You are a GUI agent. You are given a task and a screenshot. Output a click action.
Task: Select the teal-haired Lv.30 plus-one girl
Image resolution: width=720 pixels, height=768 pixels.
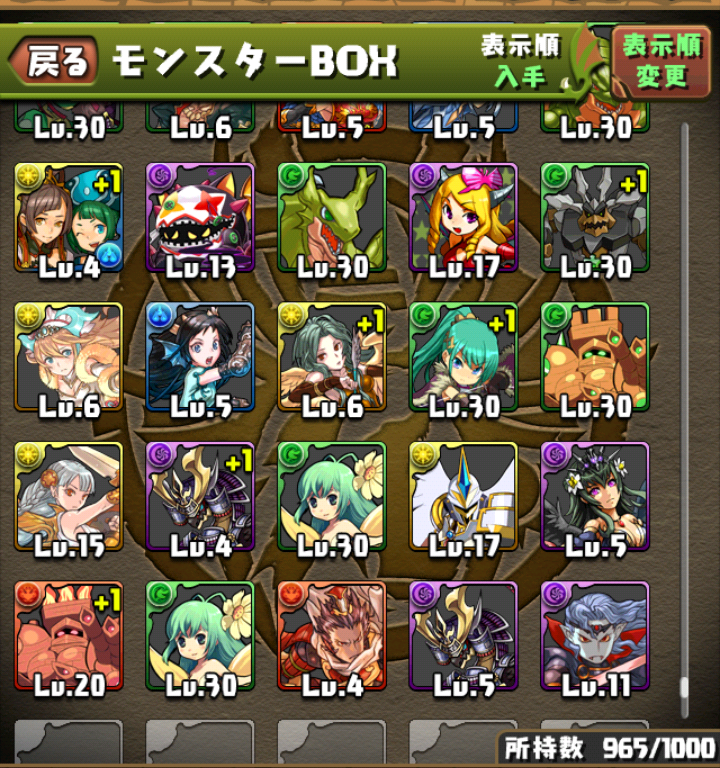[463, 358]
